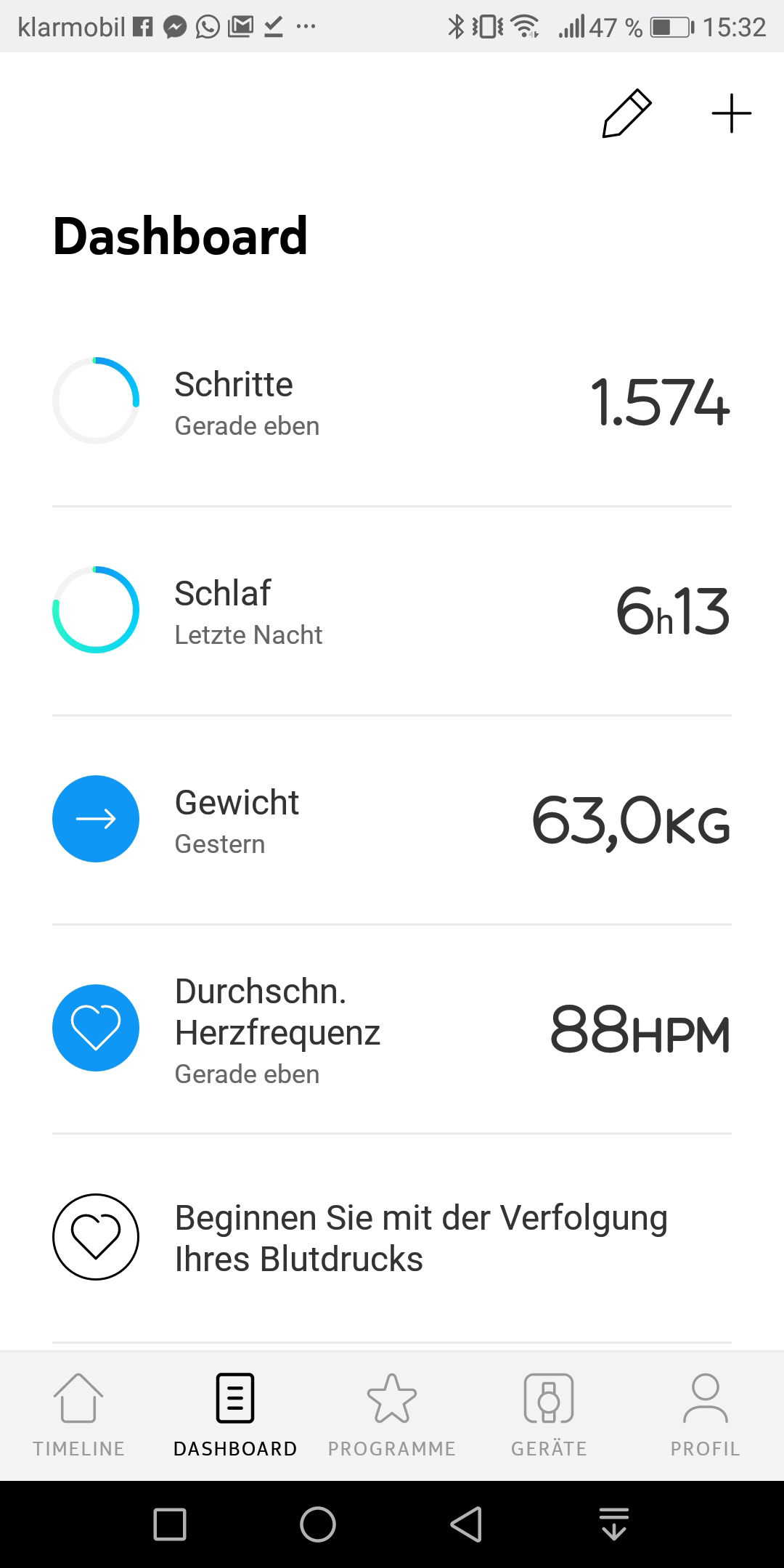784x1568 pixels.
Task: Show Durchschn. Herzfrequenz details
Action: click(x=392, y=1029)
